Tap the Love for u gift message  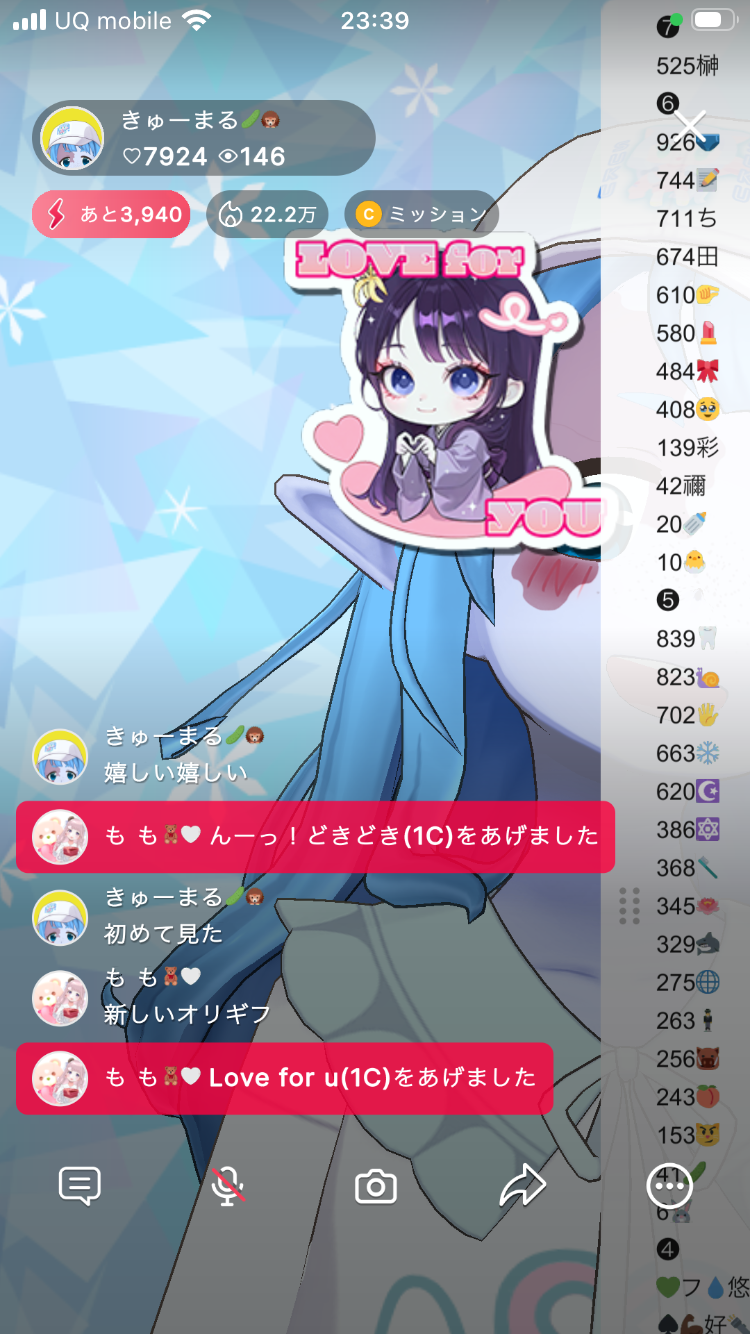(284, 1078)
